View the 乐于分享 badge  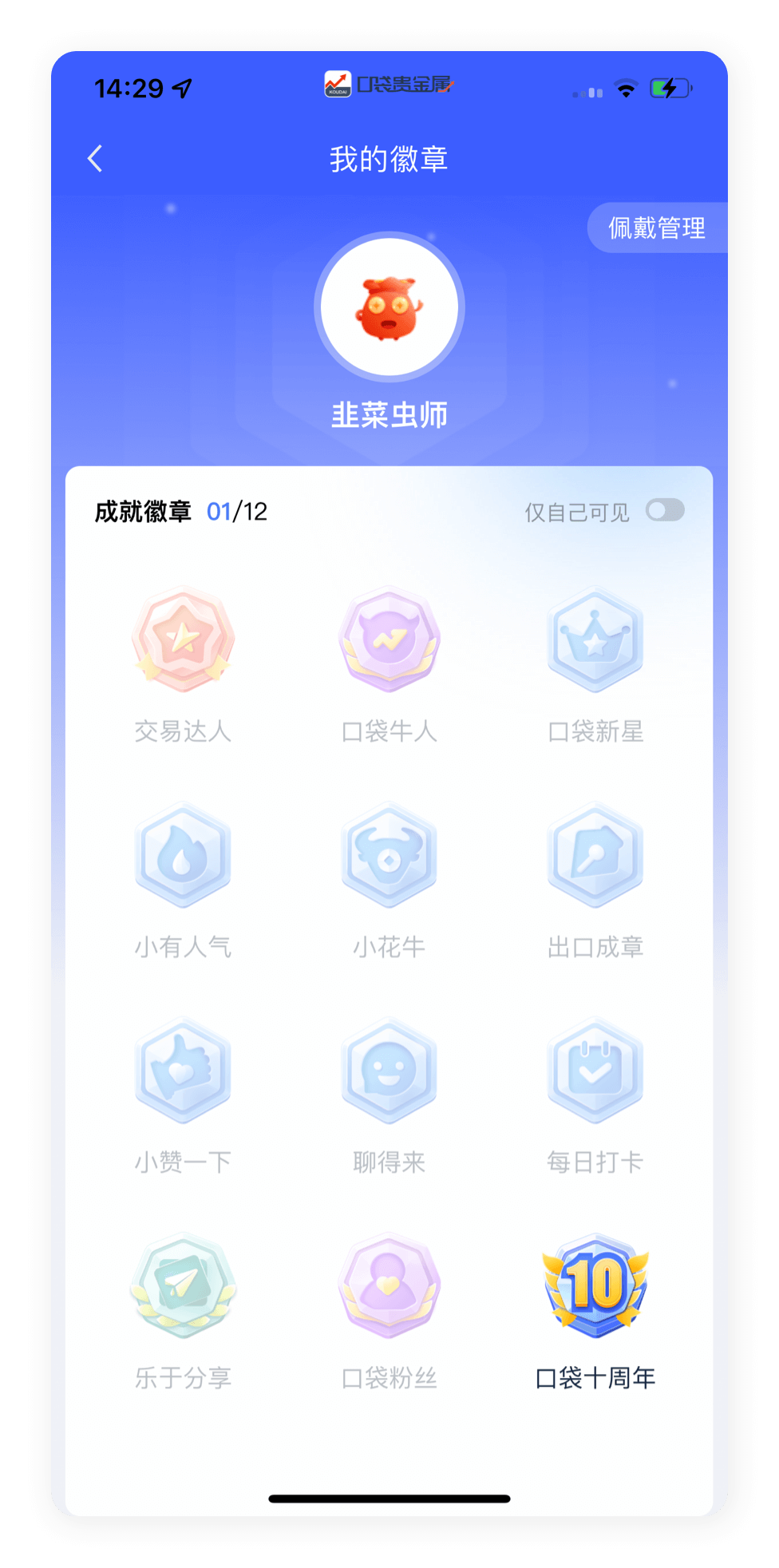(x=183, y=1287)
